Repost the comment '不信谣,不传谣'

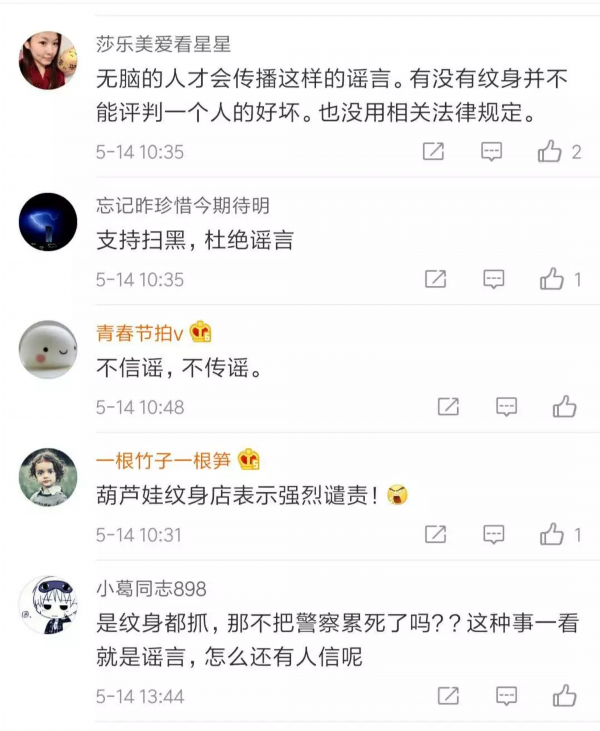[449, 407]
